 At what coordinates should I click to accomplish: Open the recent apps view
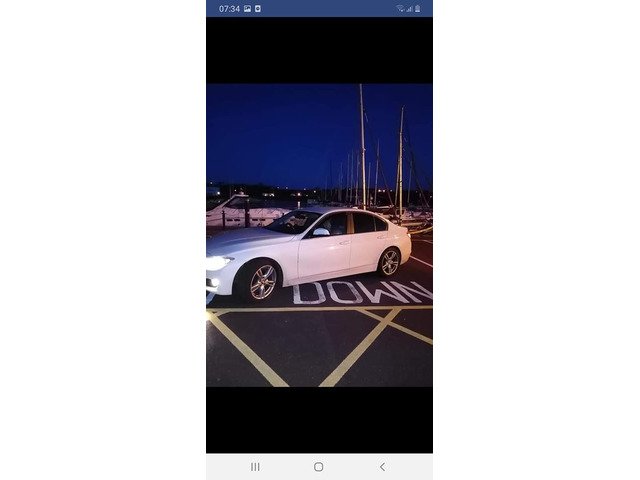255,467
